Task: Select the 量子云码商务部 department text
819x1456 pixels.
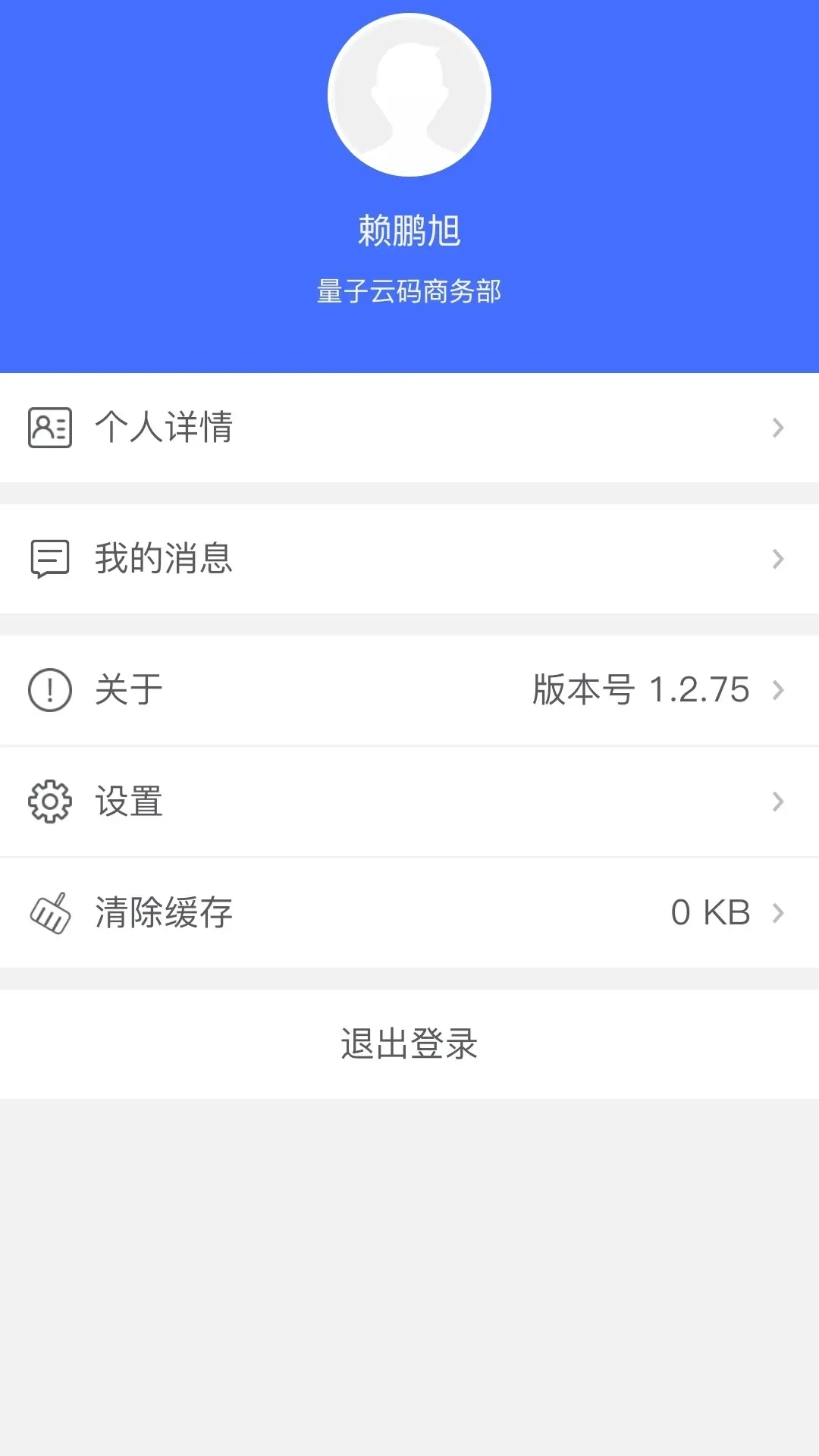Action: (409, 292)
